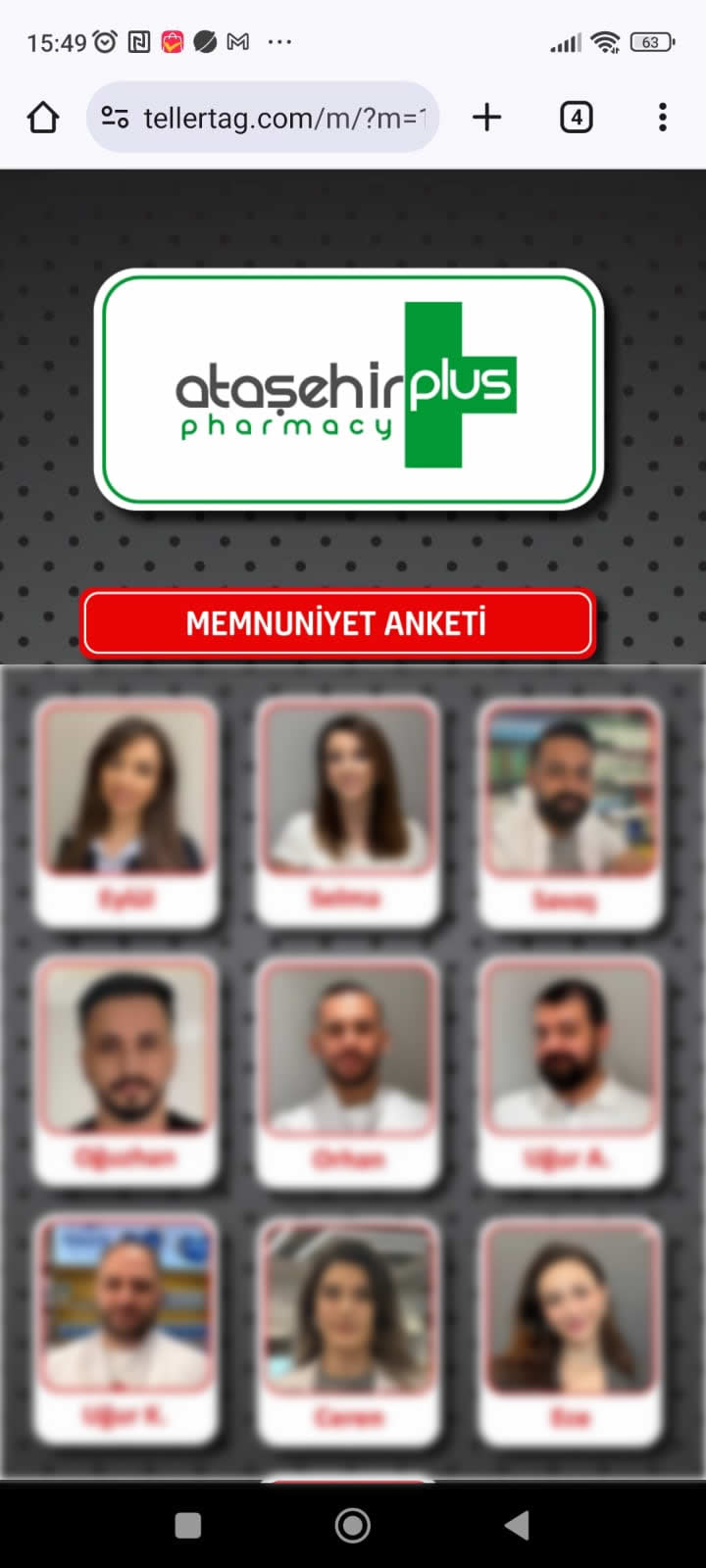
Task: Tap the tellertag.com address bar
Action: tap(284, 118)
